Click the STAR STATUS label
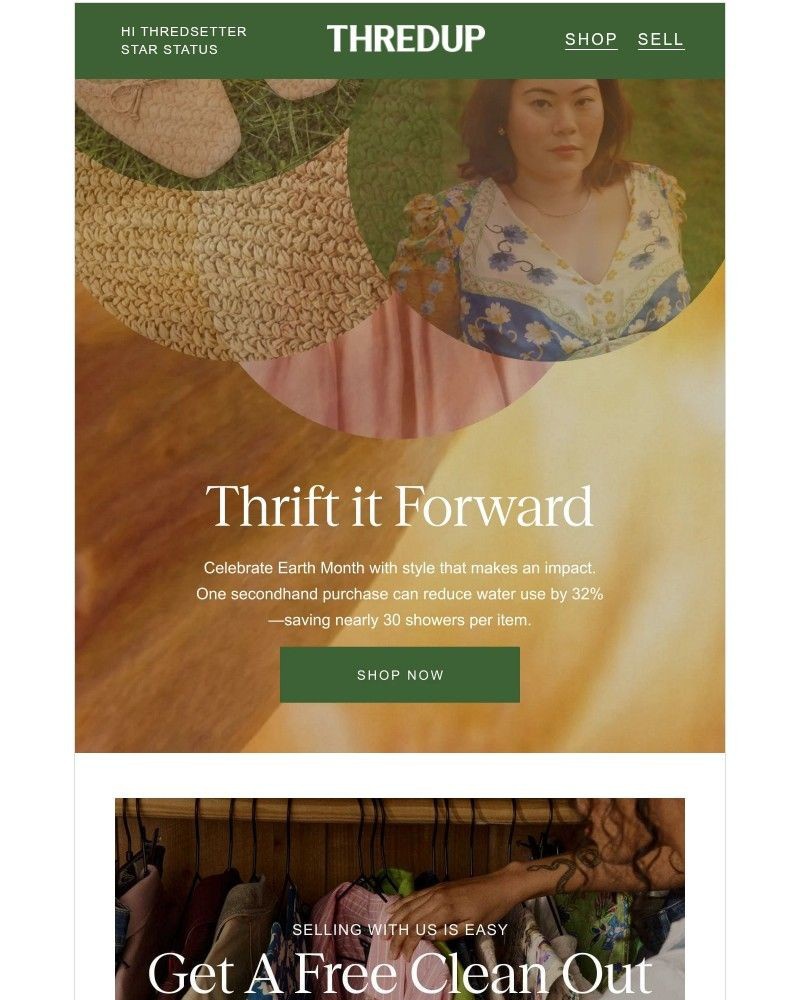This screenshot has height=1000, width=800. coord(170,47)
